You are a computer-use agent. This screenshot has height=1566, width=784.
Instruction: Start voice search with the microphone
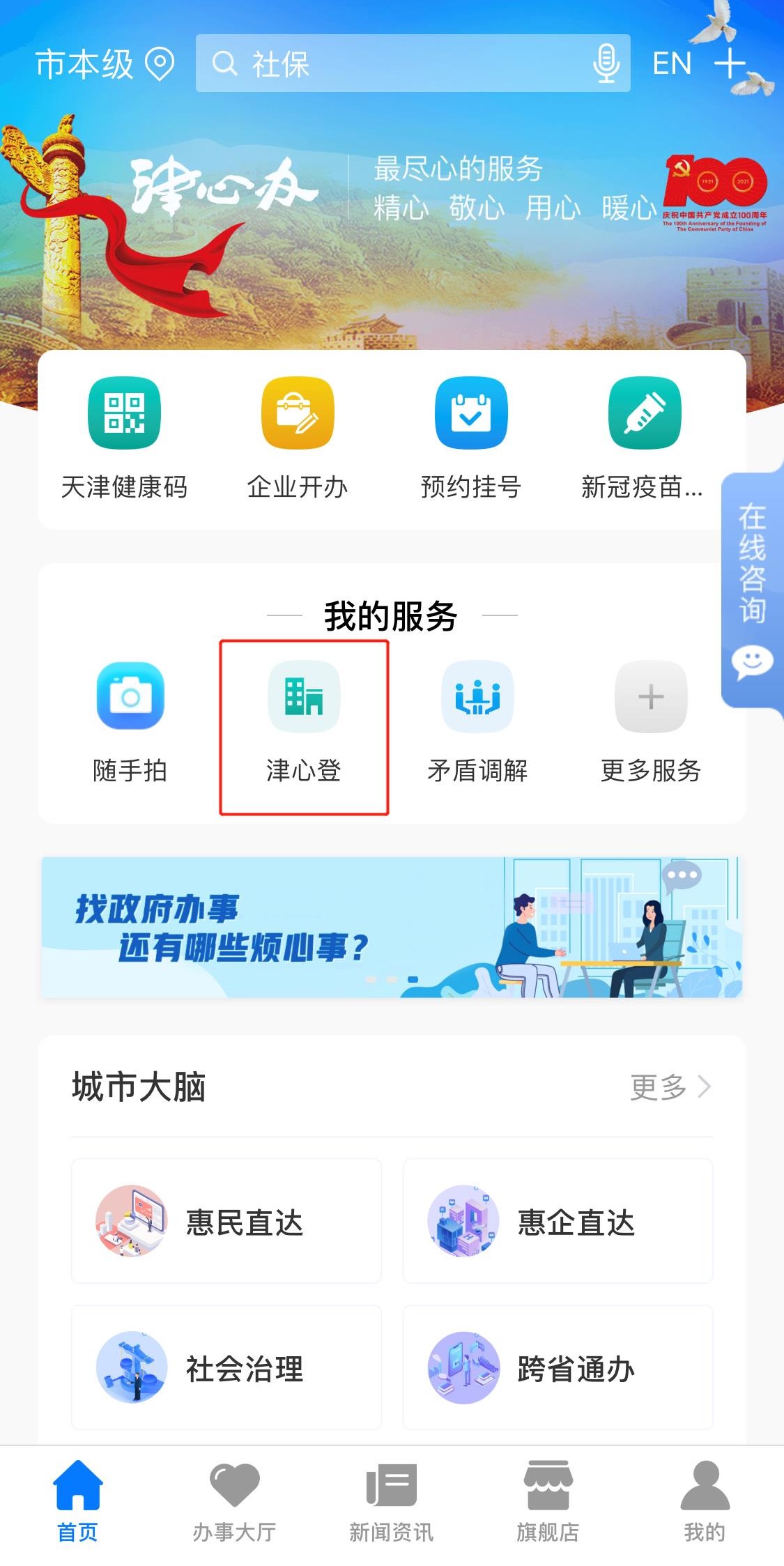(606, 63)
